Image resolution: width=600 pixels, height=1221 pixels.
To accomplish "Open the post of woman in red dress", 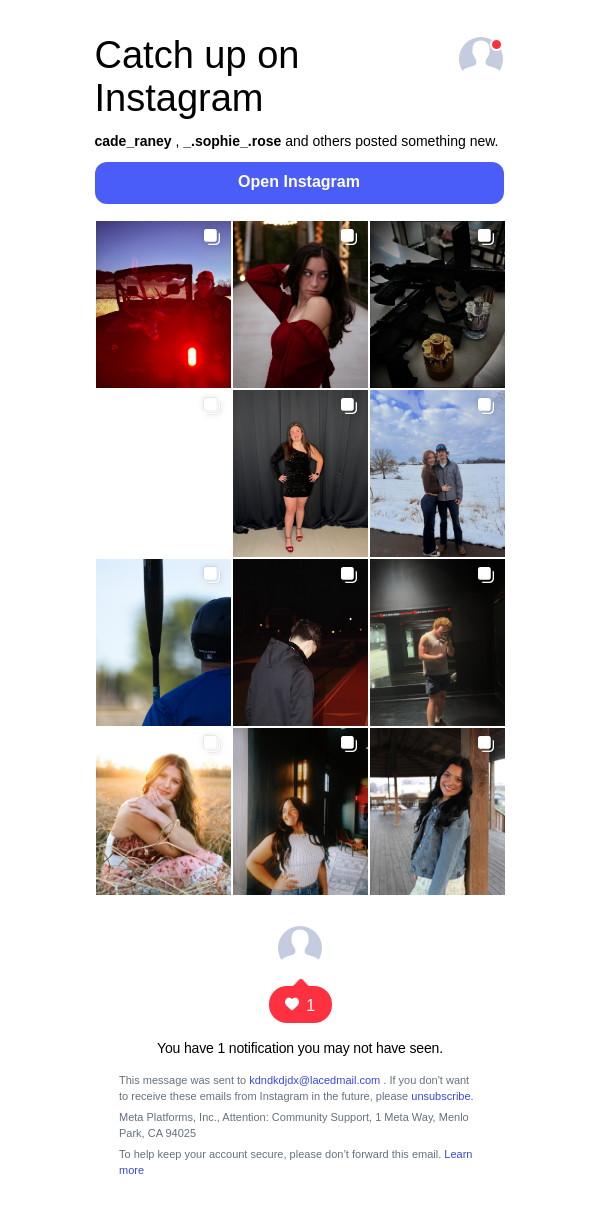I will click(300, 305).
